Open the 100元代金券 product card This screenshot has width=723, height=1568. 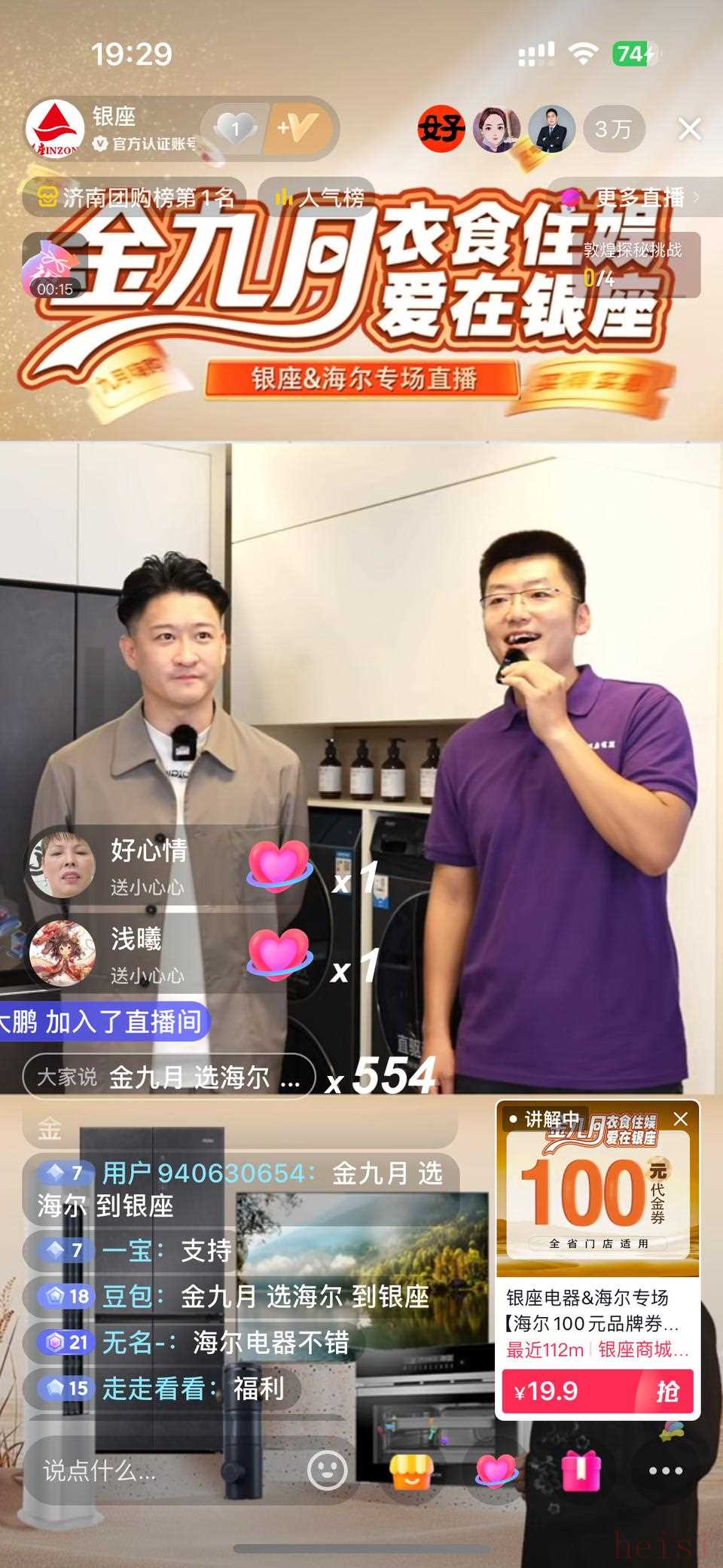pyautogui.click(x=597, y=1191)
